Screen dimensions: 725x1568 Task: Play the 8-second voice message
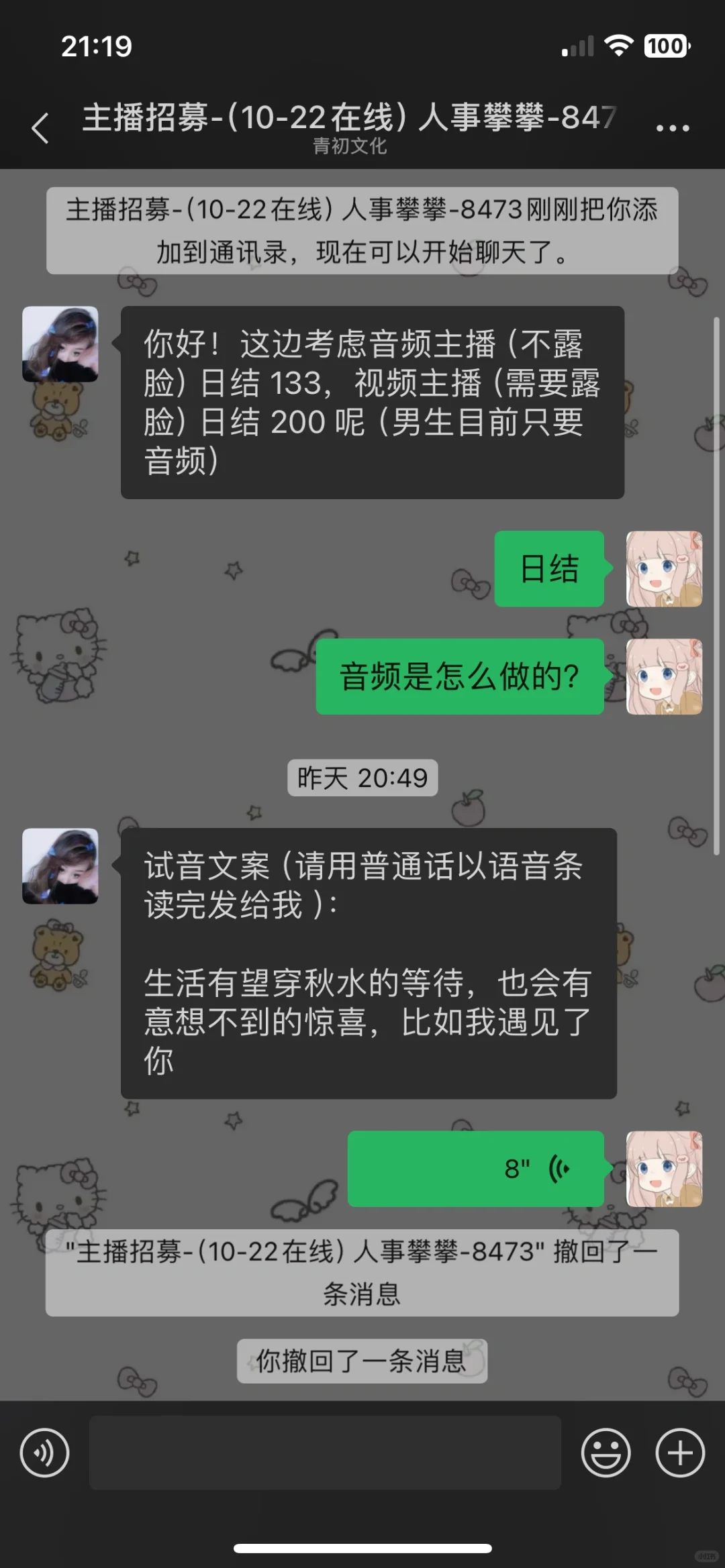click(476, 1169)
